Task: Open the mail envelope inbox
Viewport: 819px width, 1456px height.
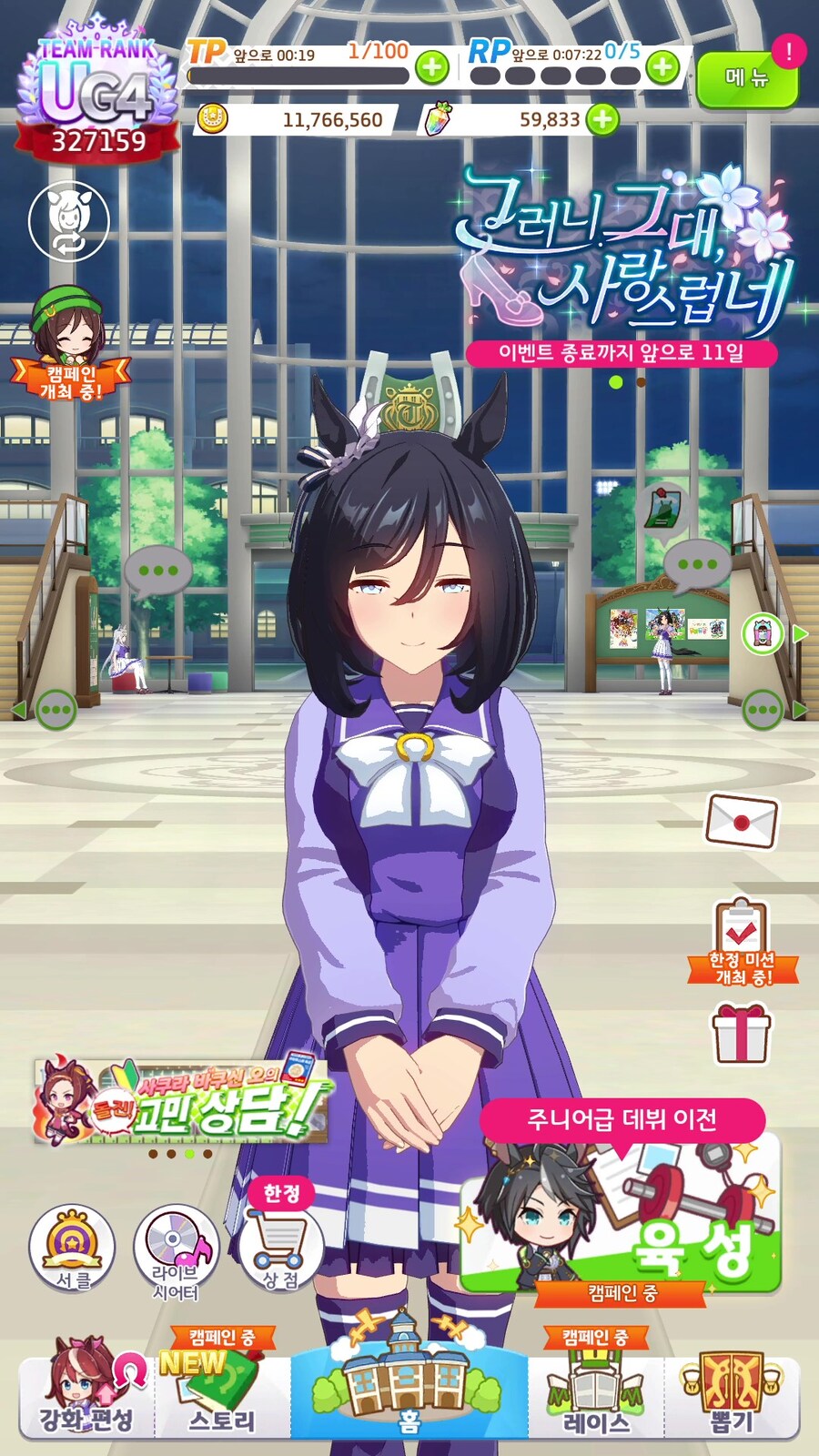Action: click(742, 821)
